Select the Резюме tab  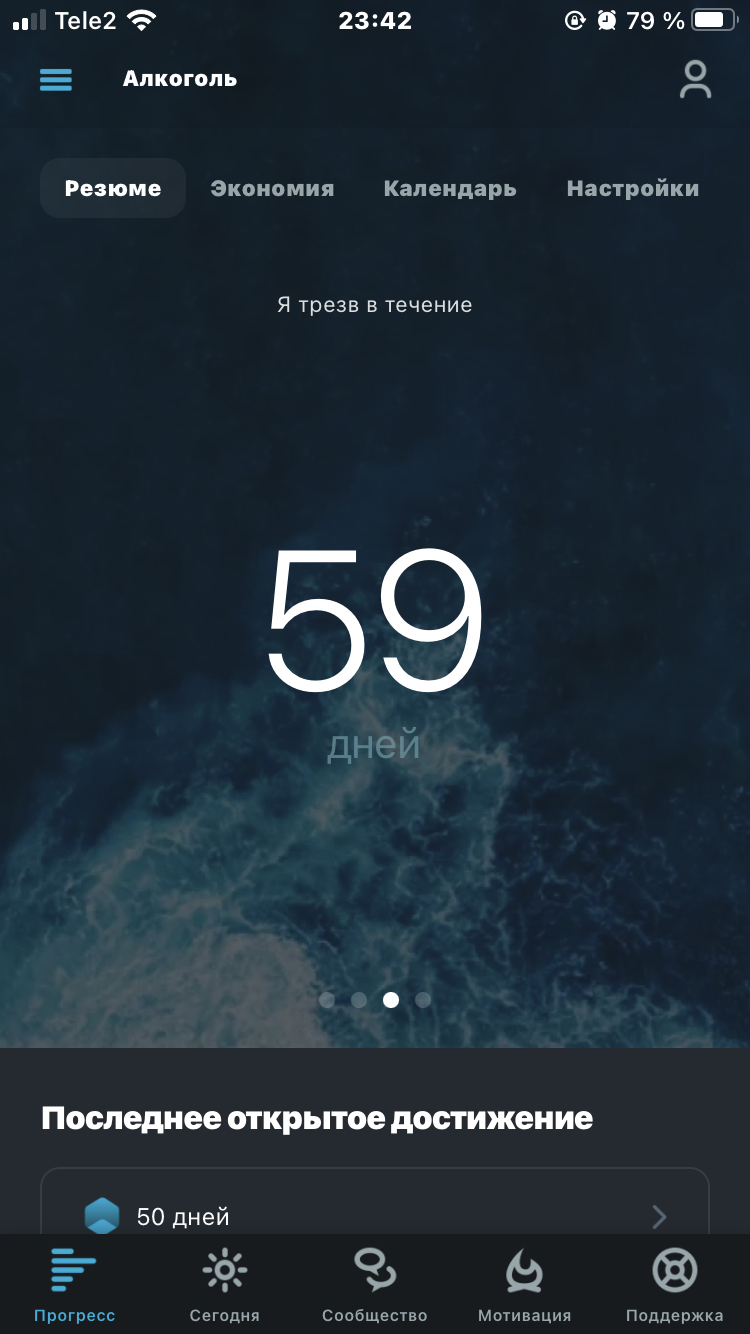[113, 188]
